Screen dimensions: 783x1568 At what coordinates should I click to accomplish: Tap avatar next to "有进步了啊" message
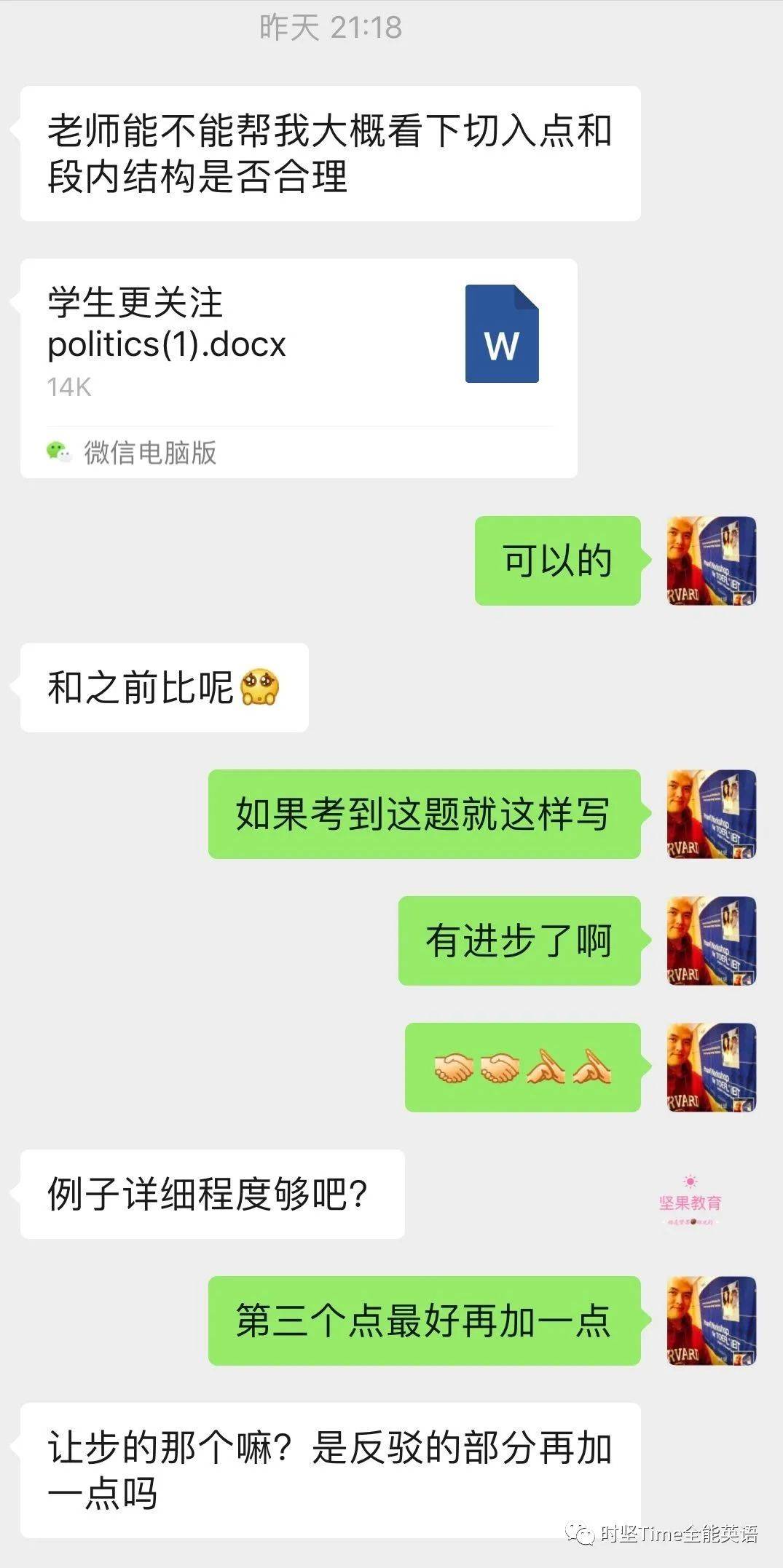tap(711, 941)
